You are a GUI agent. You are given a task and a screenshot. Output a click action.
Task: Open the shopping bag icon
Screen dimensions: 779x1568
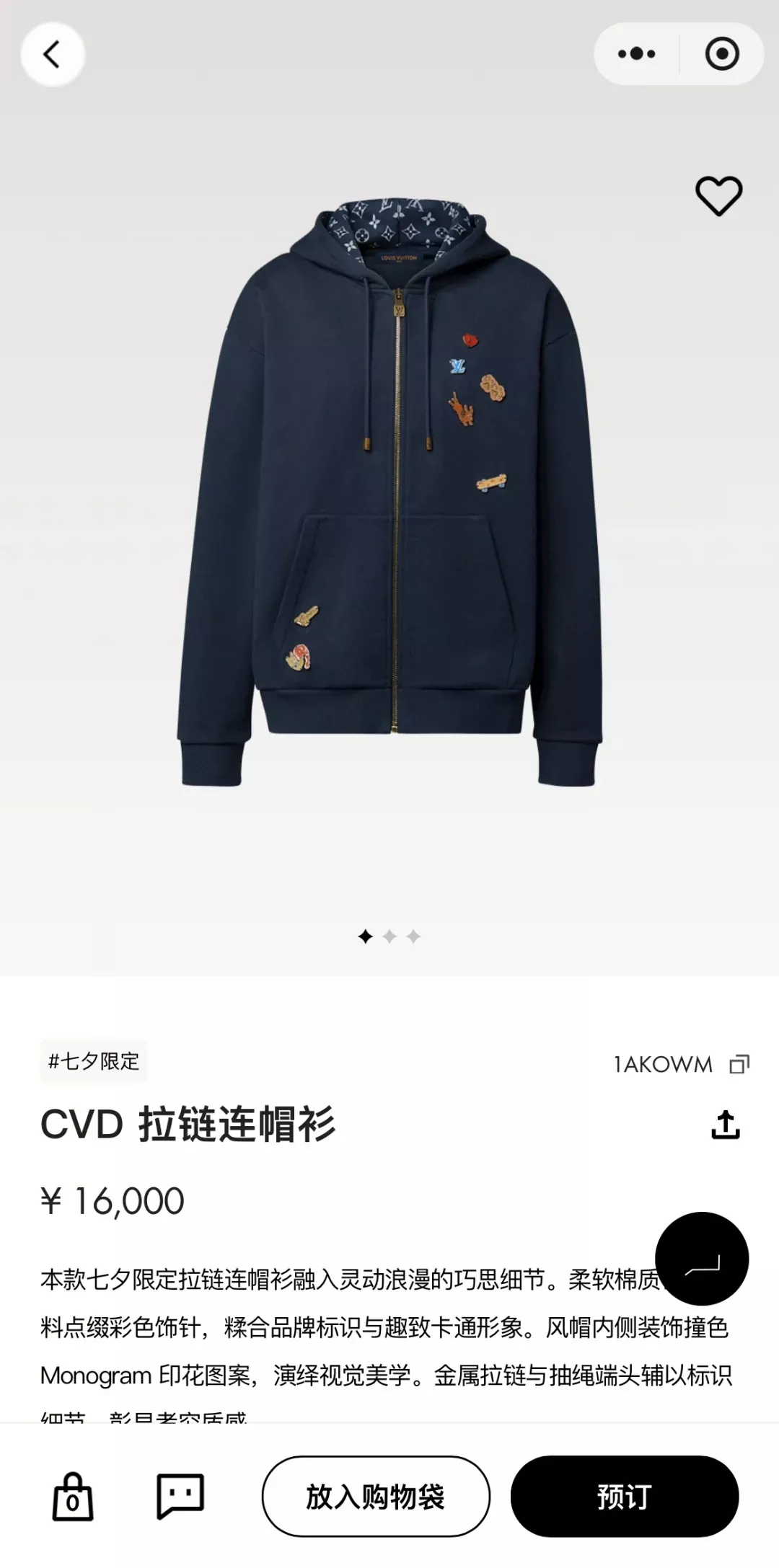click(73, 1497)
